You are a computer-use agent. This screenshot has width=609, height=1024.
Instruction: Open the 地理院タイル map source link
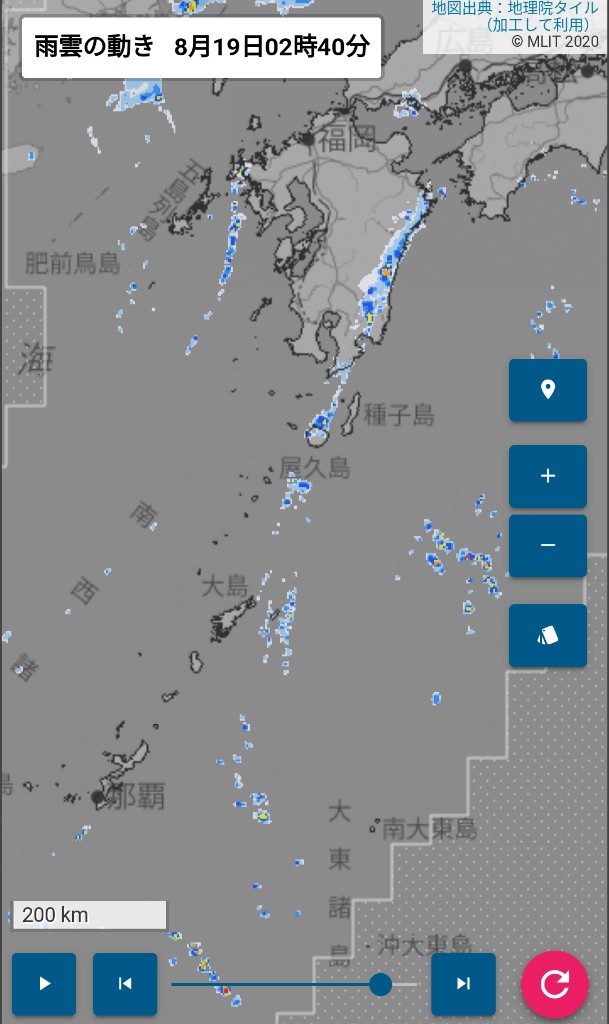click(x=553, y=8)
